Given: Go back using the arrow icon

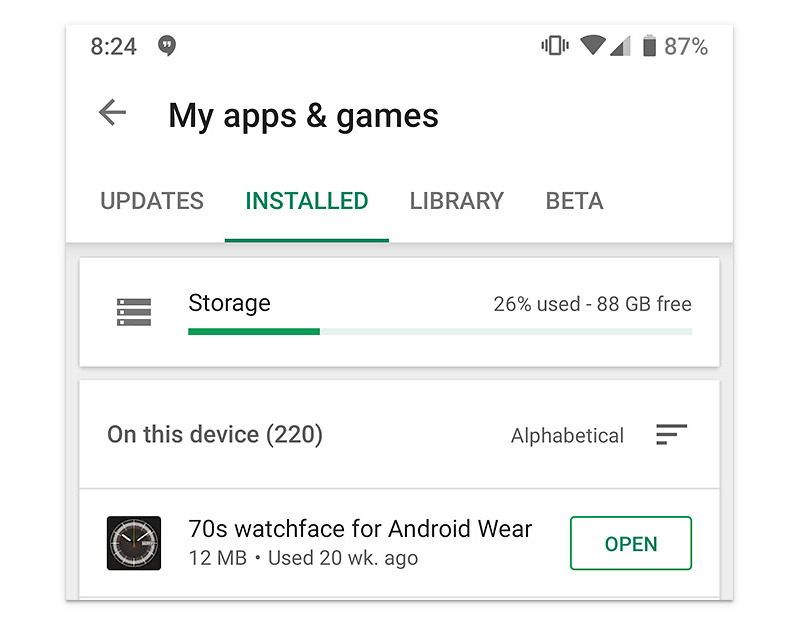Looking at the screenshot, I should click(113, 113).
